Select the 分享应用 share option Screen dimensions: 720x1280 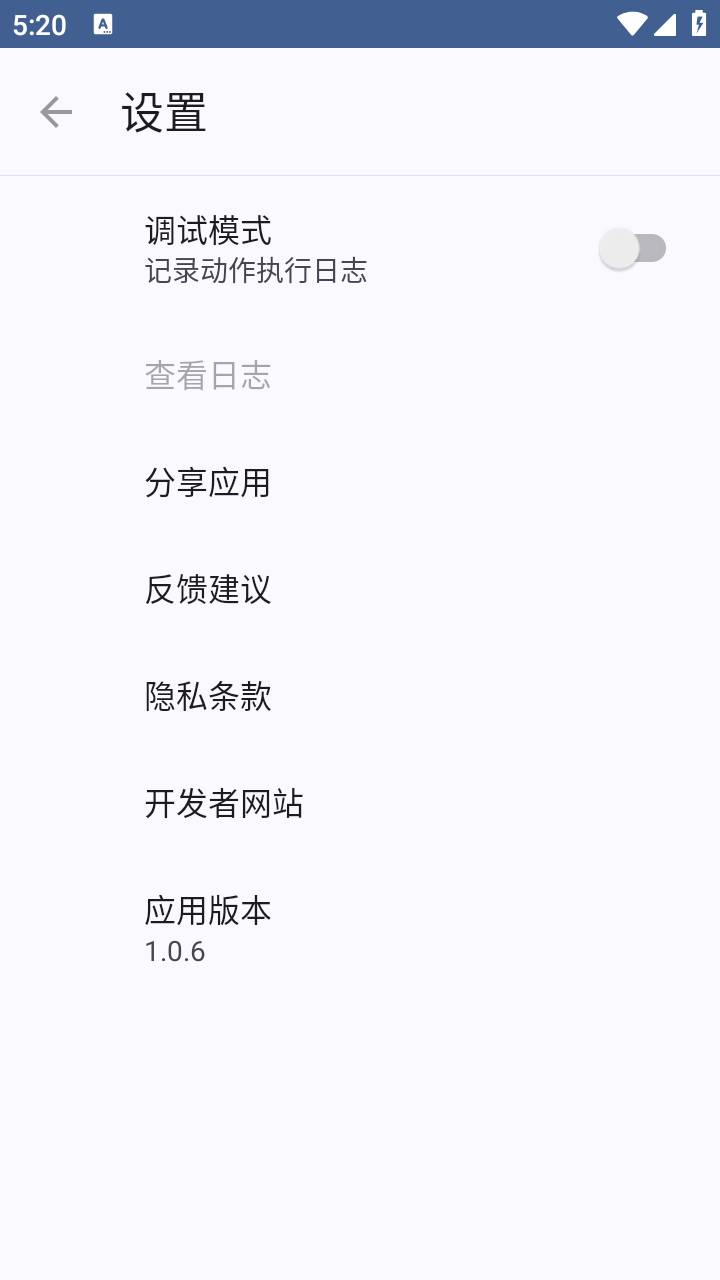[x=206, y=482]
